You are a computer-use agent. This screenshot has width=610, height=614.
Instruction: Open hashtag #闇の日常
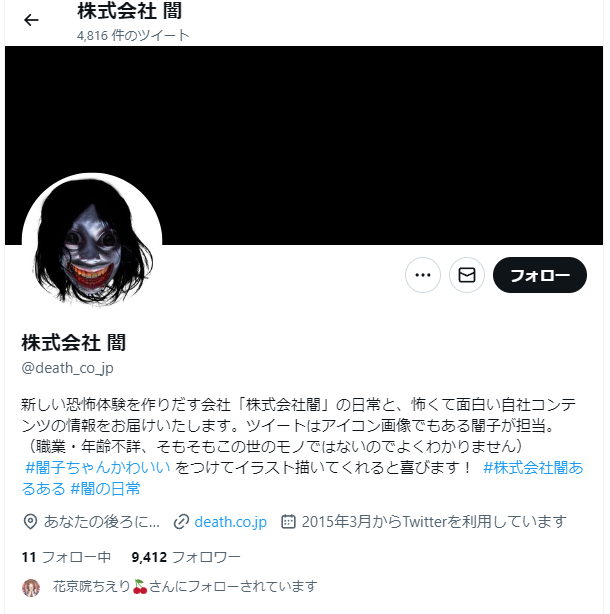[105, 489]
